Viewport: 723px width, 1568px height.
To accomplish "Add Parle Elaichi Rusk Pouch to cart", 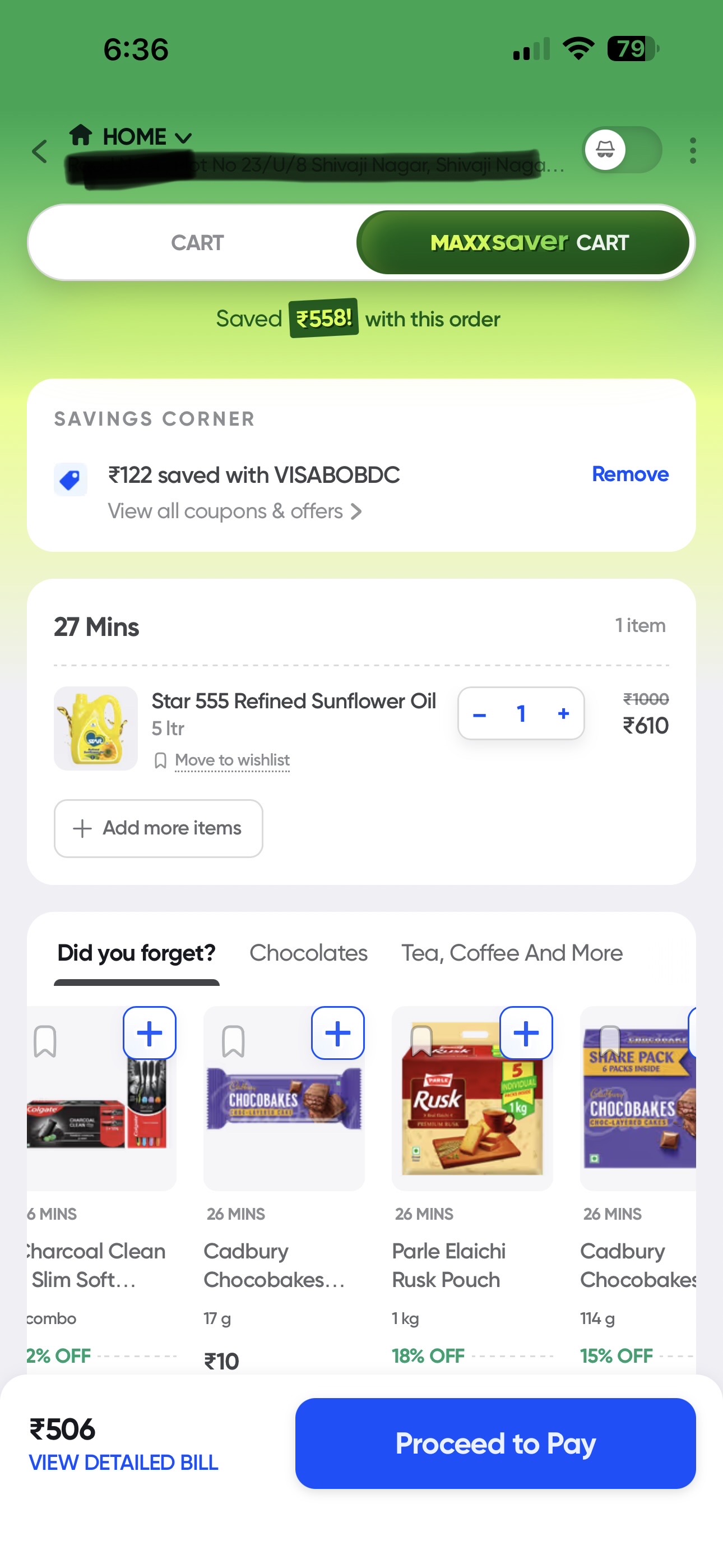I will pyautogui.click(x=526, y=1033).
